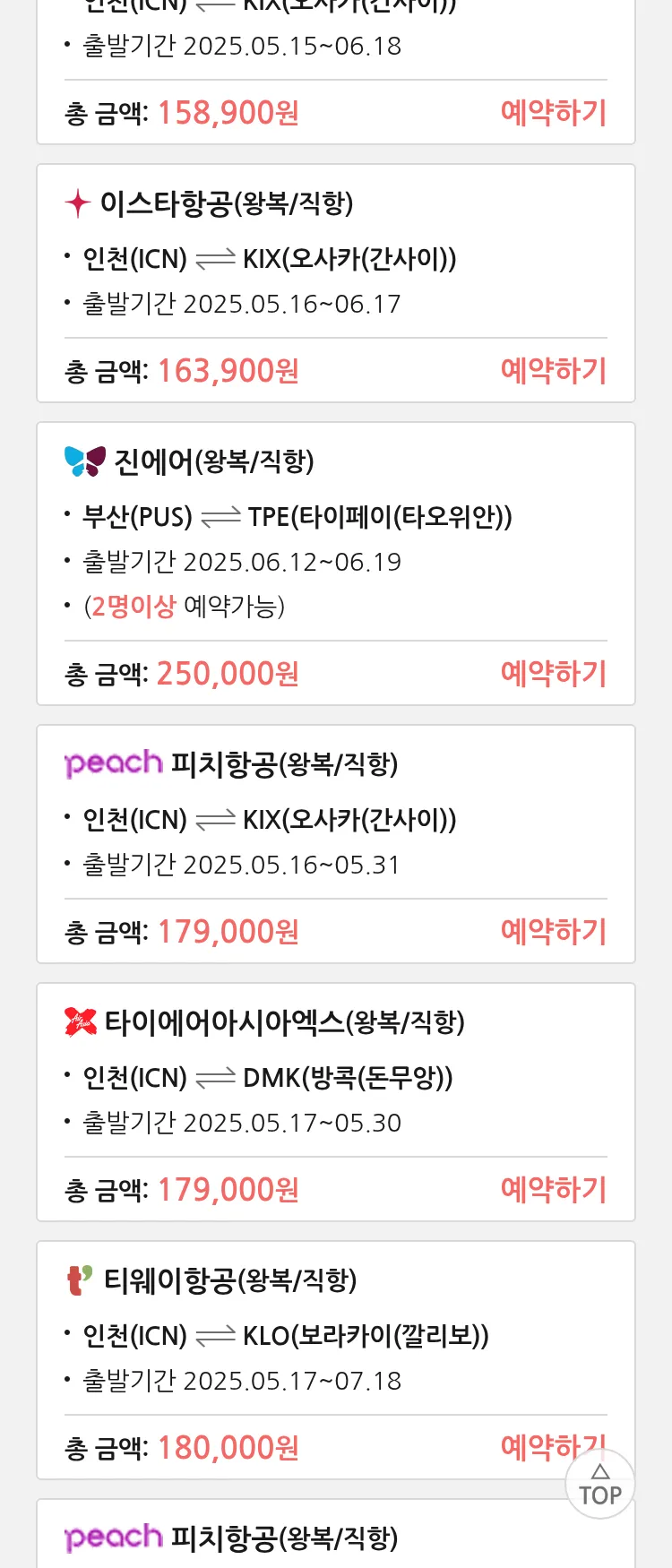Reserve the 진에어 Busan–Taipei 250,000원 fare
The height and width of the screenshot is (1568, 672).
(x=553, y=674)
